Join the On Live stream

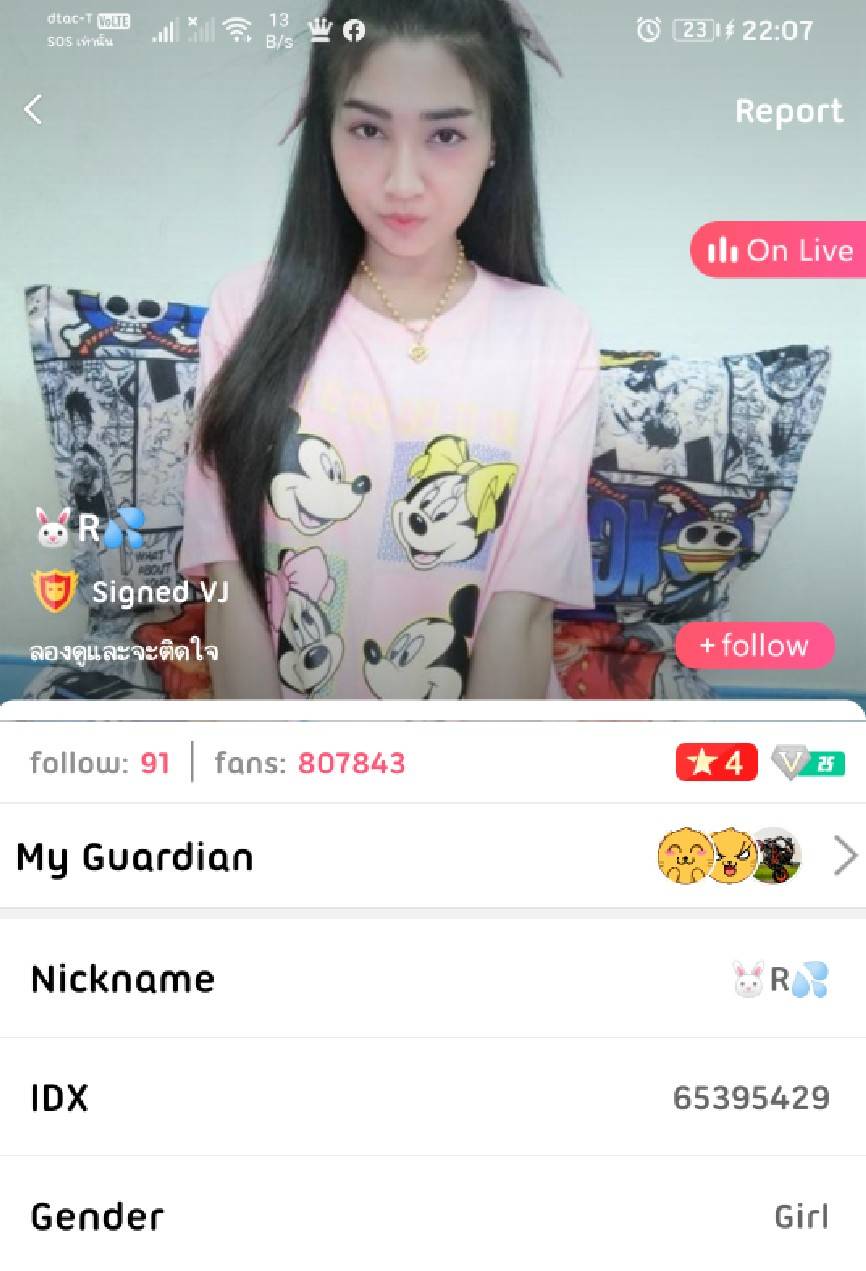[780, 250]
